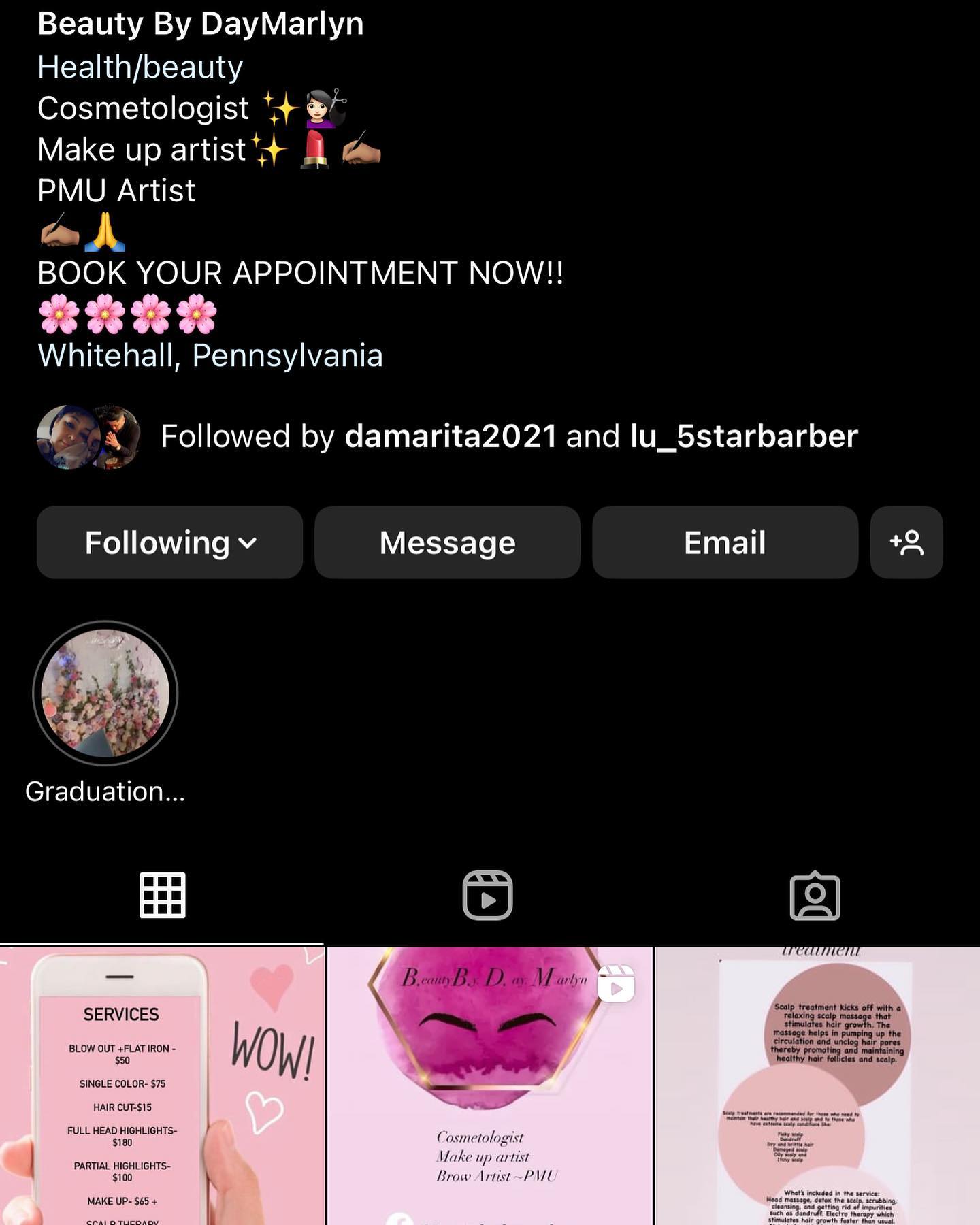Open the Graduation story highlight
The image size is (980, 1225).
105,693
